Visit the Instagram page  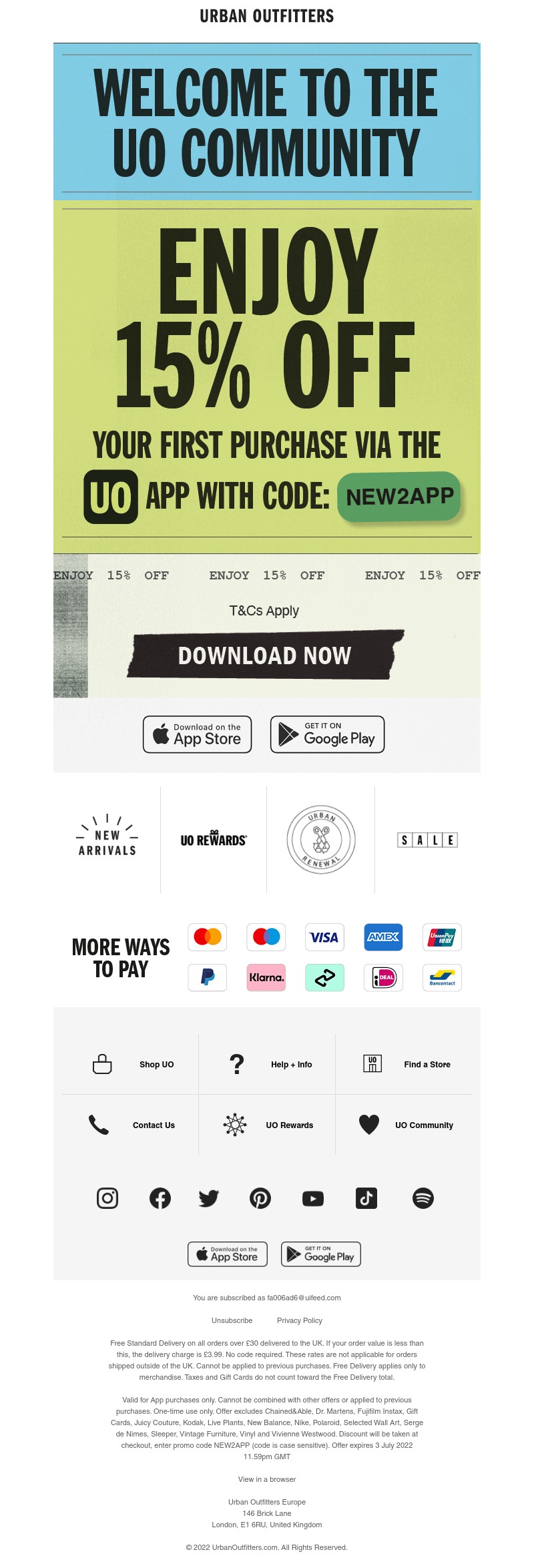point(107,1198)
